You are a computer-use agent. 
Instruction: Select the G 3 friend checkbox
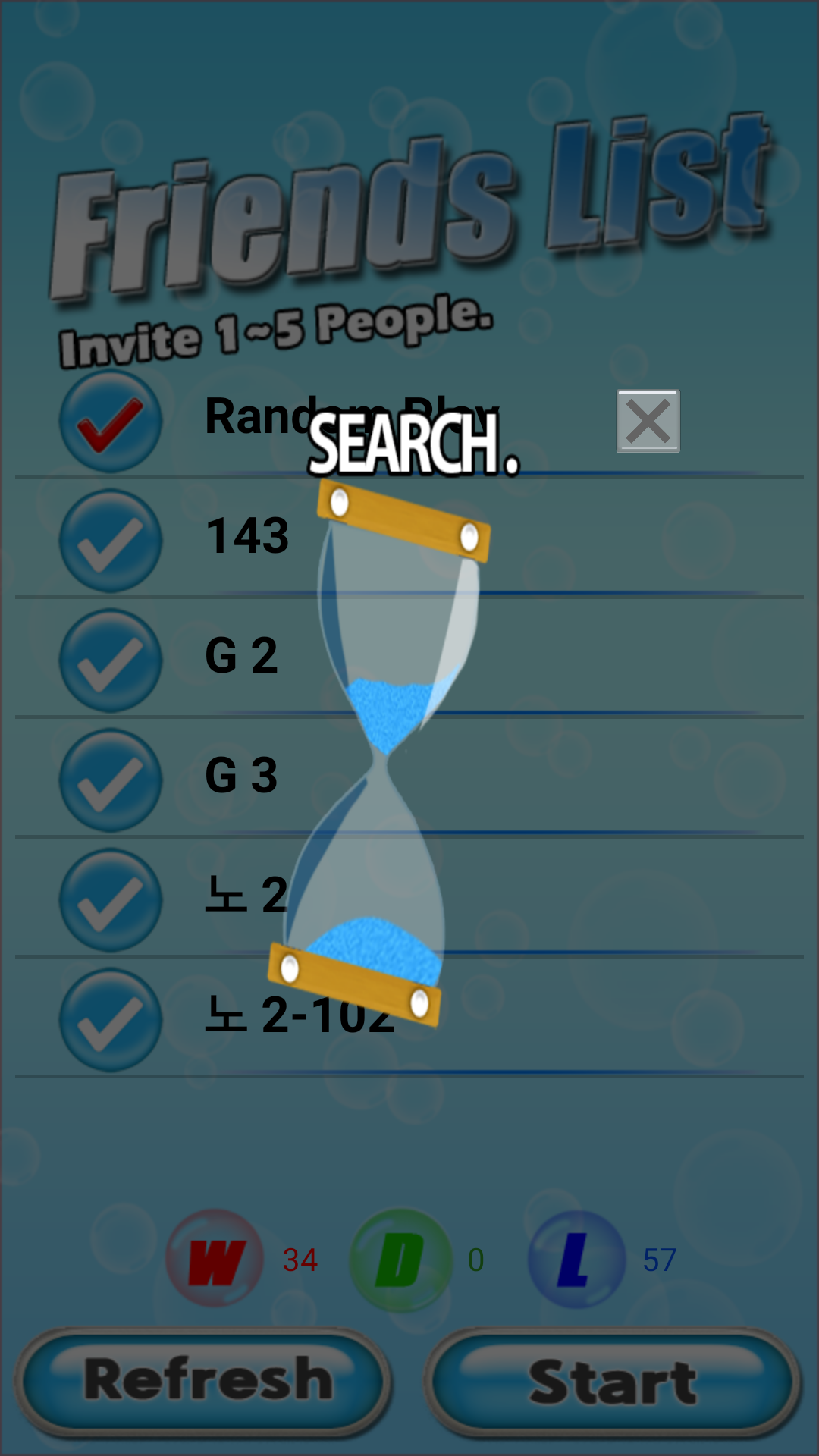tap(111, 780)
